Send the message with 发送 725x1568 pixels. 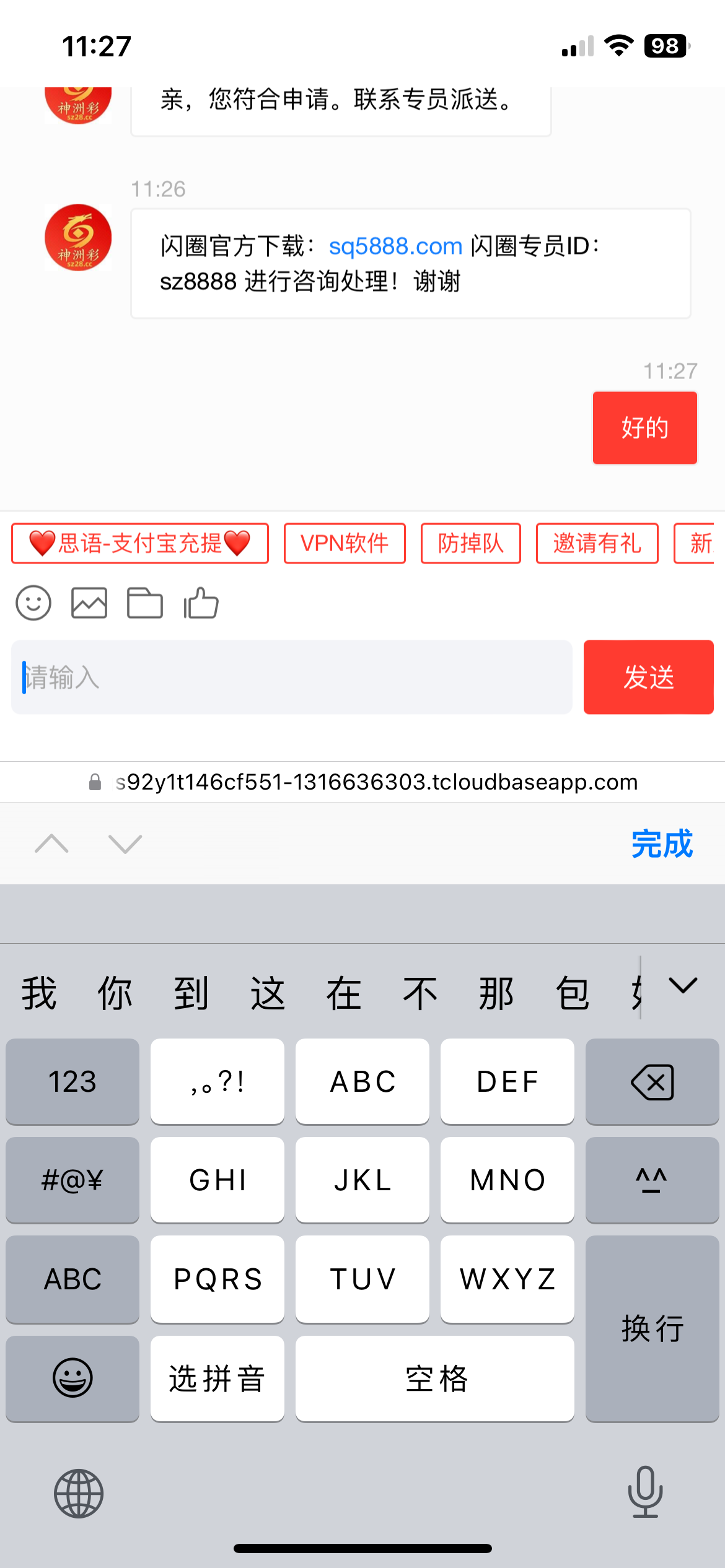tap(648, 677)
